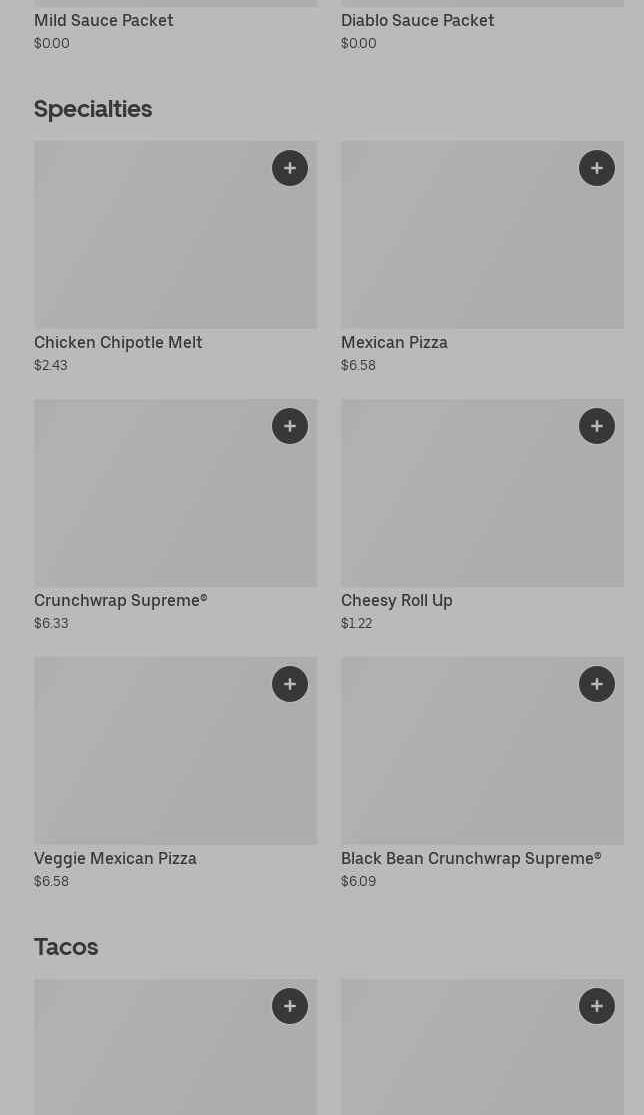This screenshot has width=644, height=1115.
Task: View details of the Mexican Pizza card
Action: click(x=460, y=250)
